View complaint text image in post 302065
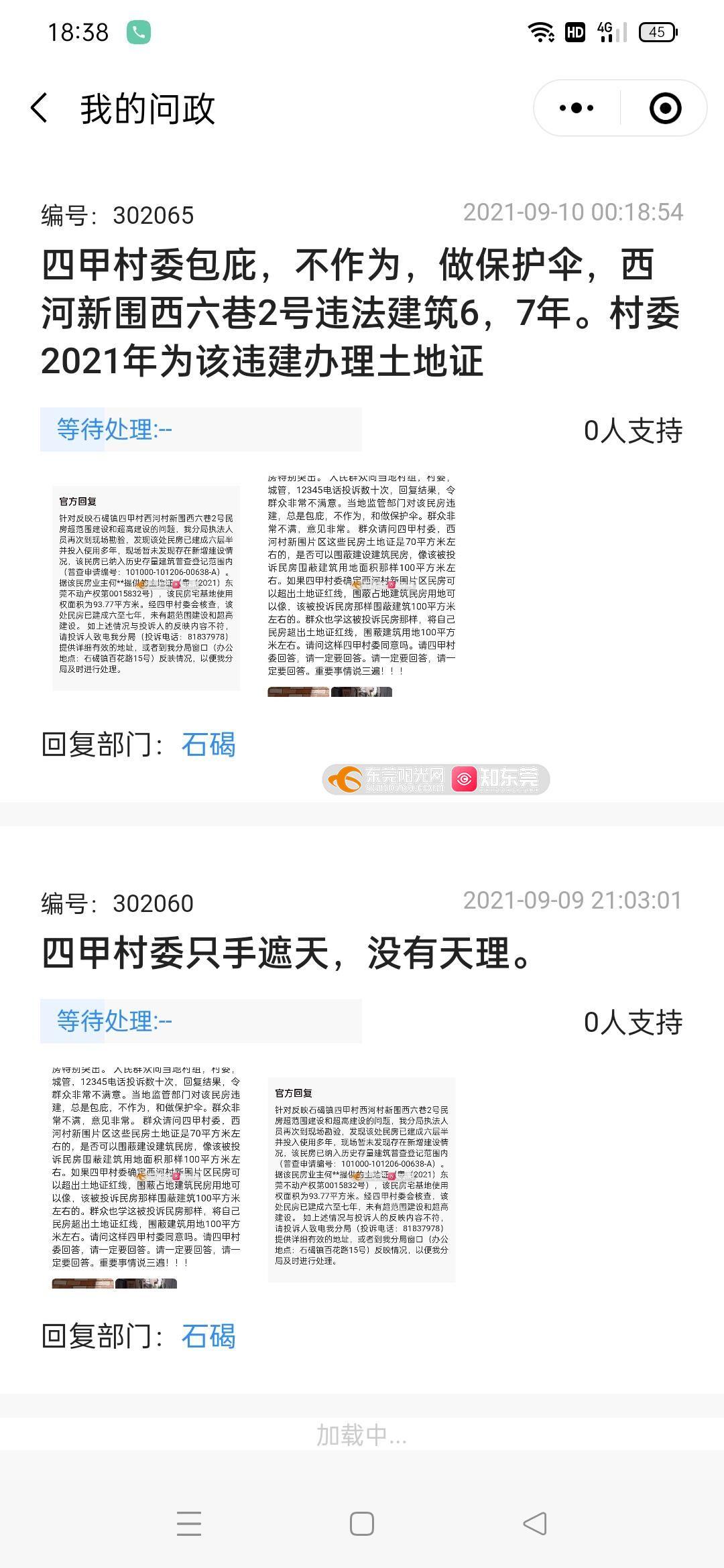 click(x=361, y=586)
